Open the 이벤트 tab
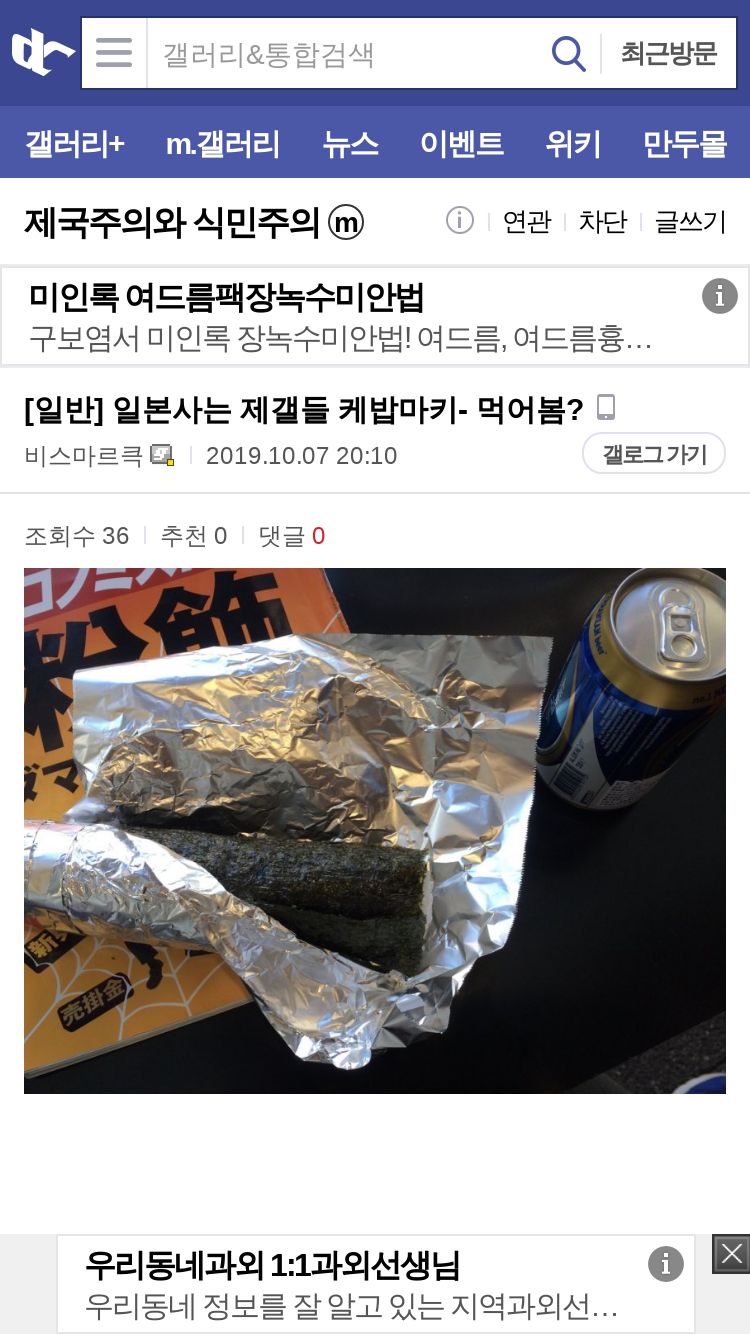Screen dimensions: 750x1334 [462, 144]
